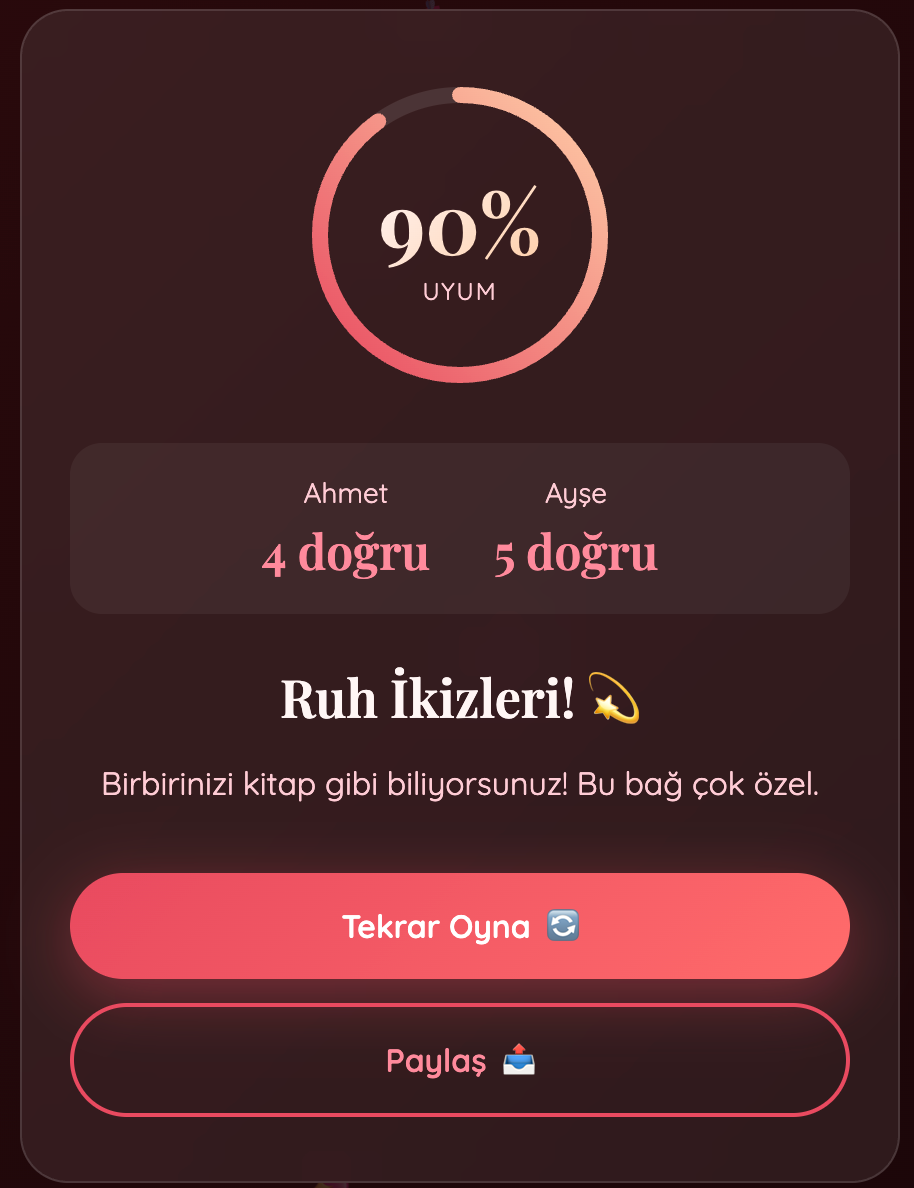914x1188 pixels.
Task: Click the share envelope icon next to Paylaş
Action: [518, 1062]
